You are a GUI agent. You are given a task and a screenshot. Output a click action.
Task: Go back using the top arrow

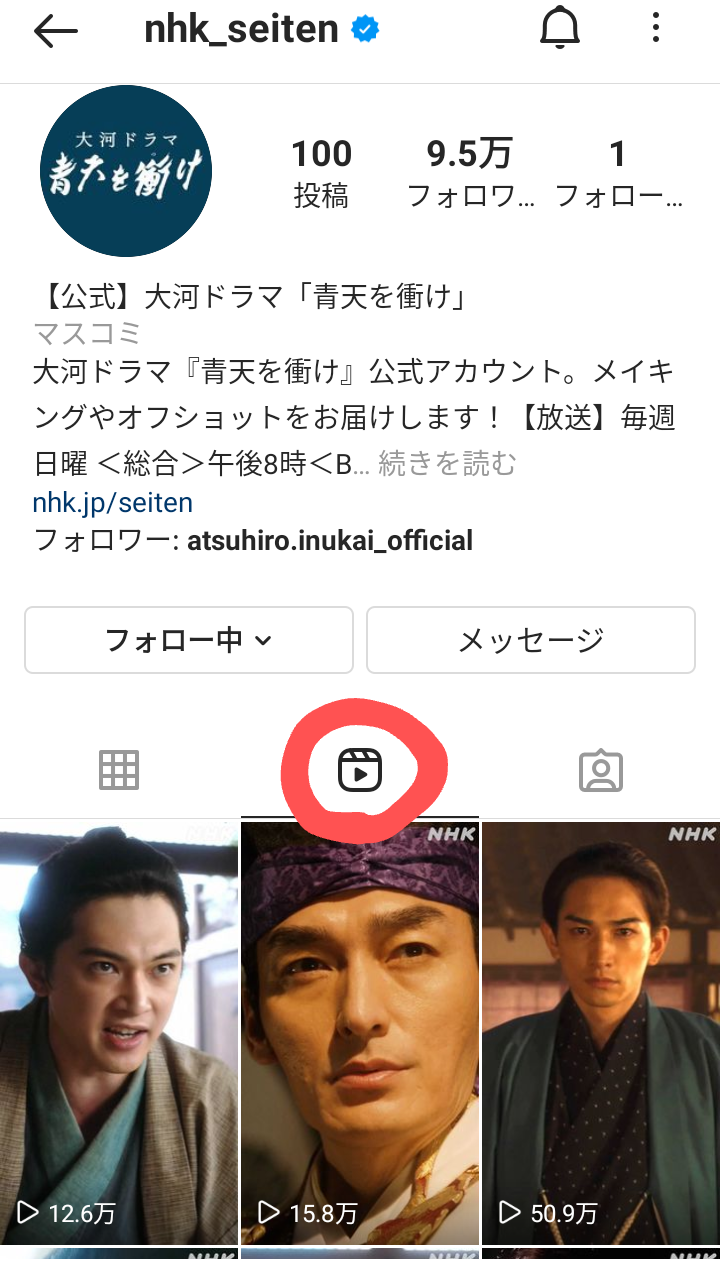pos(55,31)
